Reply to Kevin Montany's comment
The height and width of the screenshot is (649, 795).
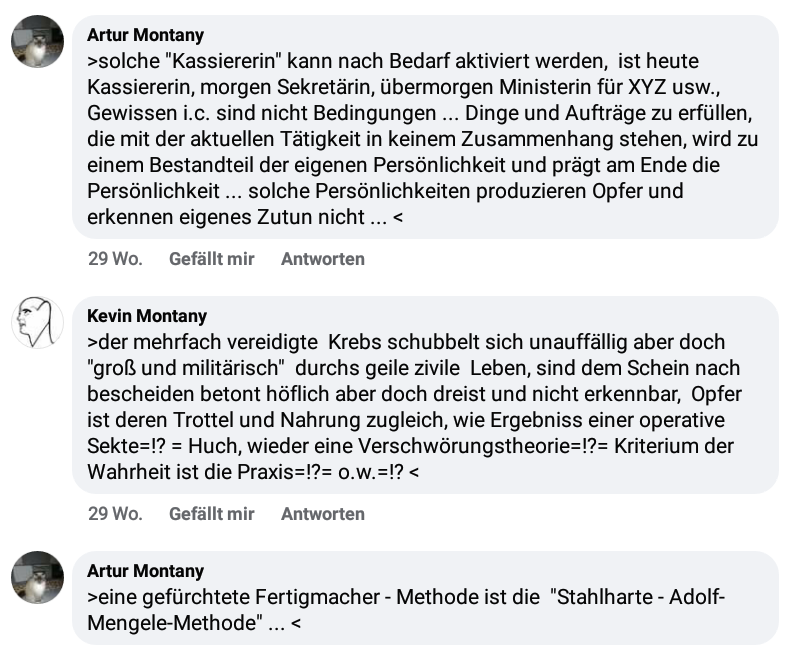(322, 514)
